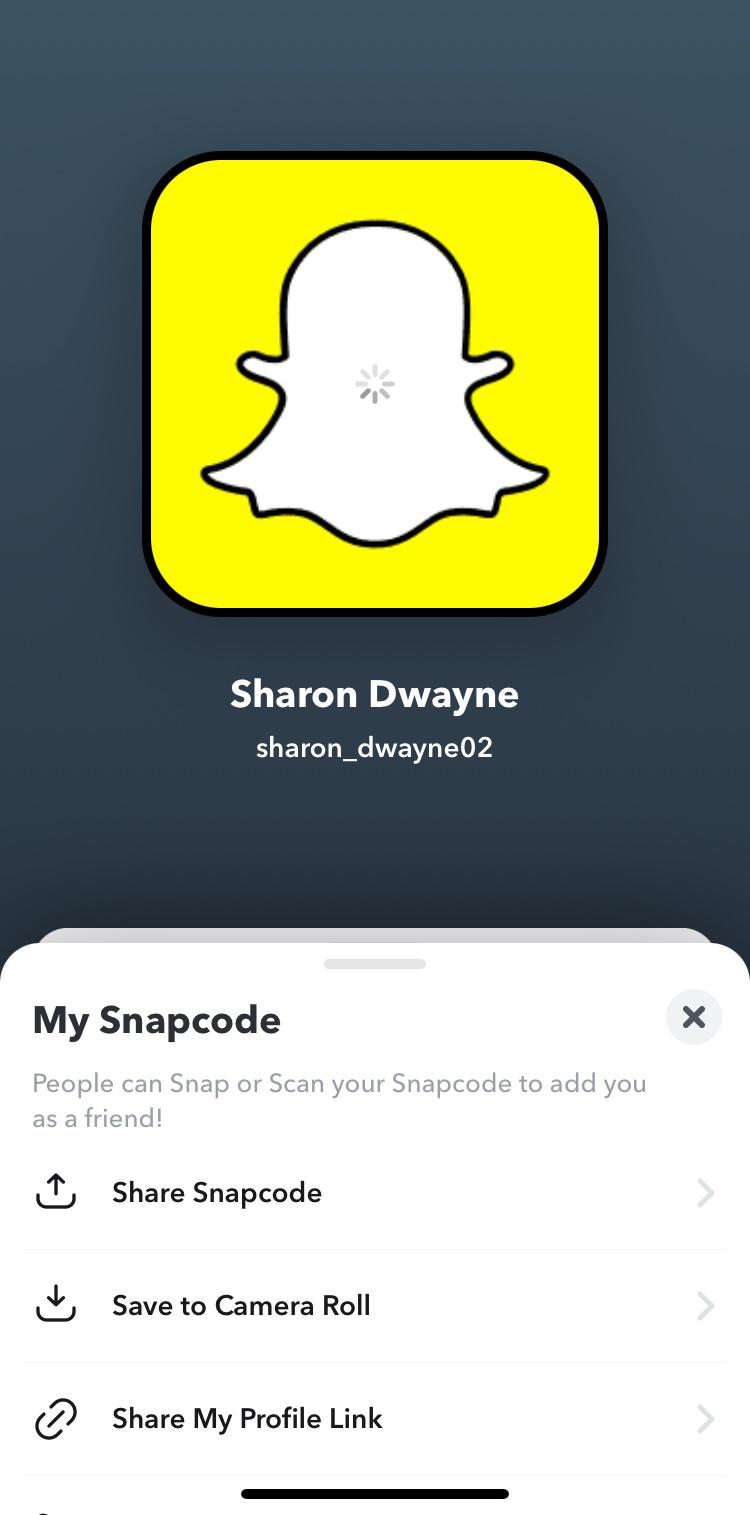Open Share My Profile Link
This screenshot has width=750, height=1515.
pos(374,1418)
